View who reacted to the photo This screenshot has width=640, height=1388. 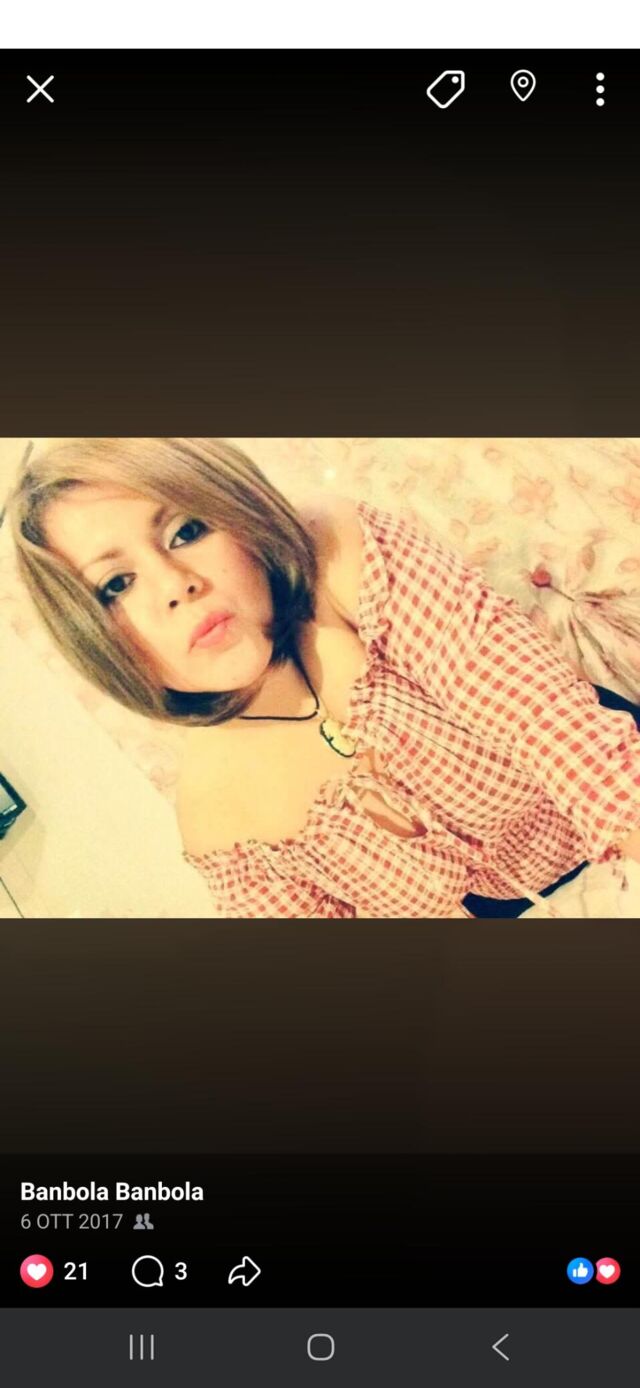pos(593,1271)
